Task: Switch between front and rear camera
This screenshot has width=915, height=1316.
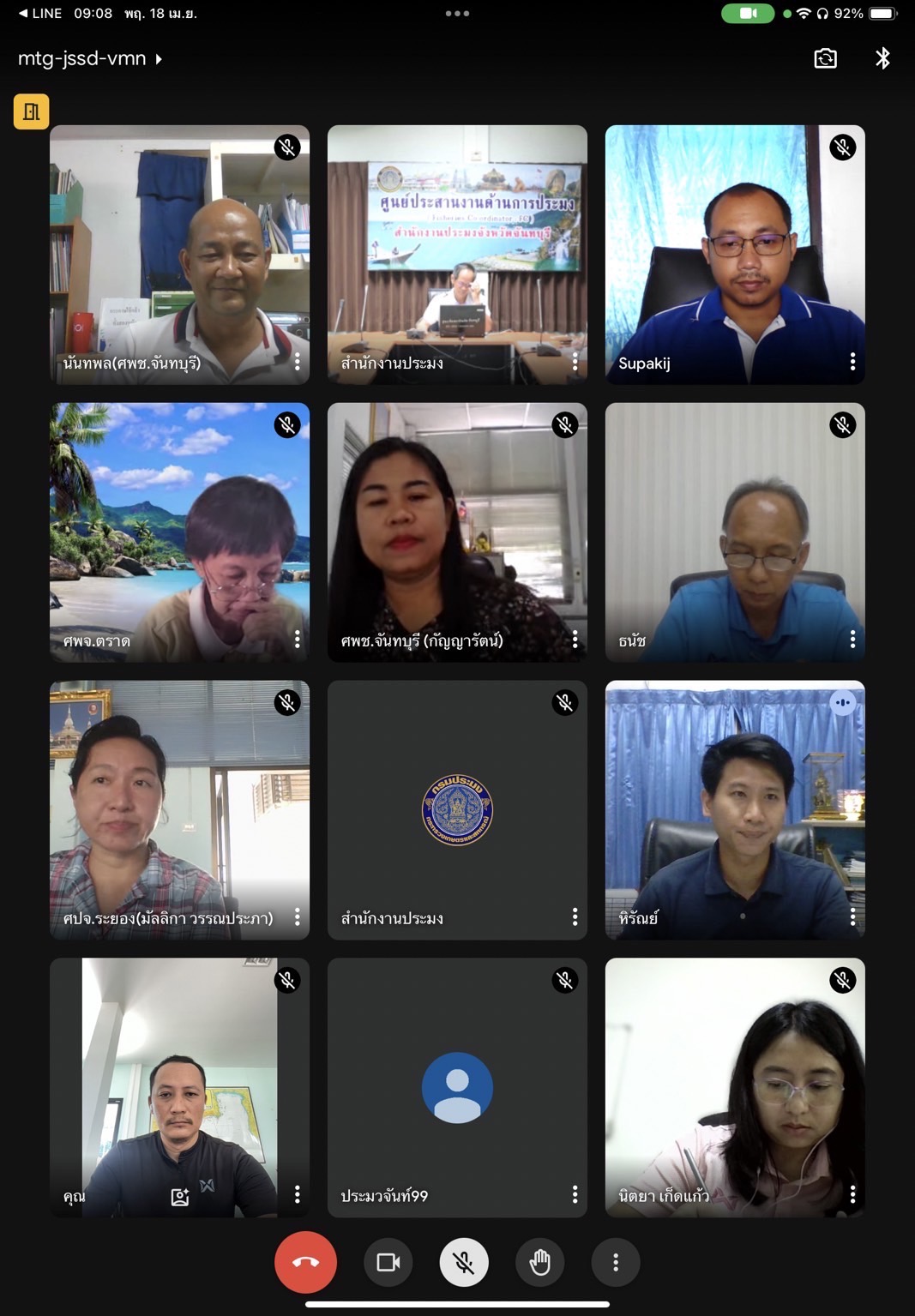Action: coord(825,58)
